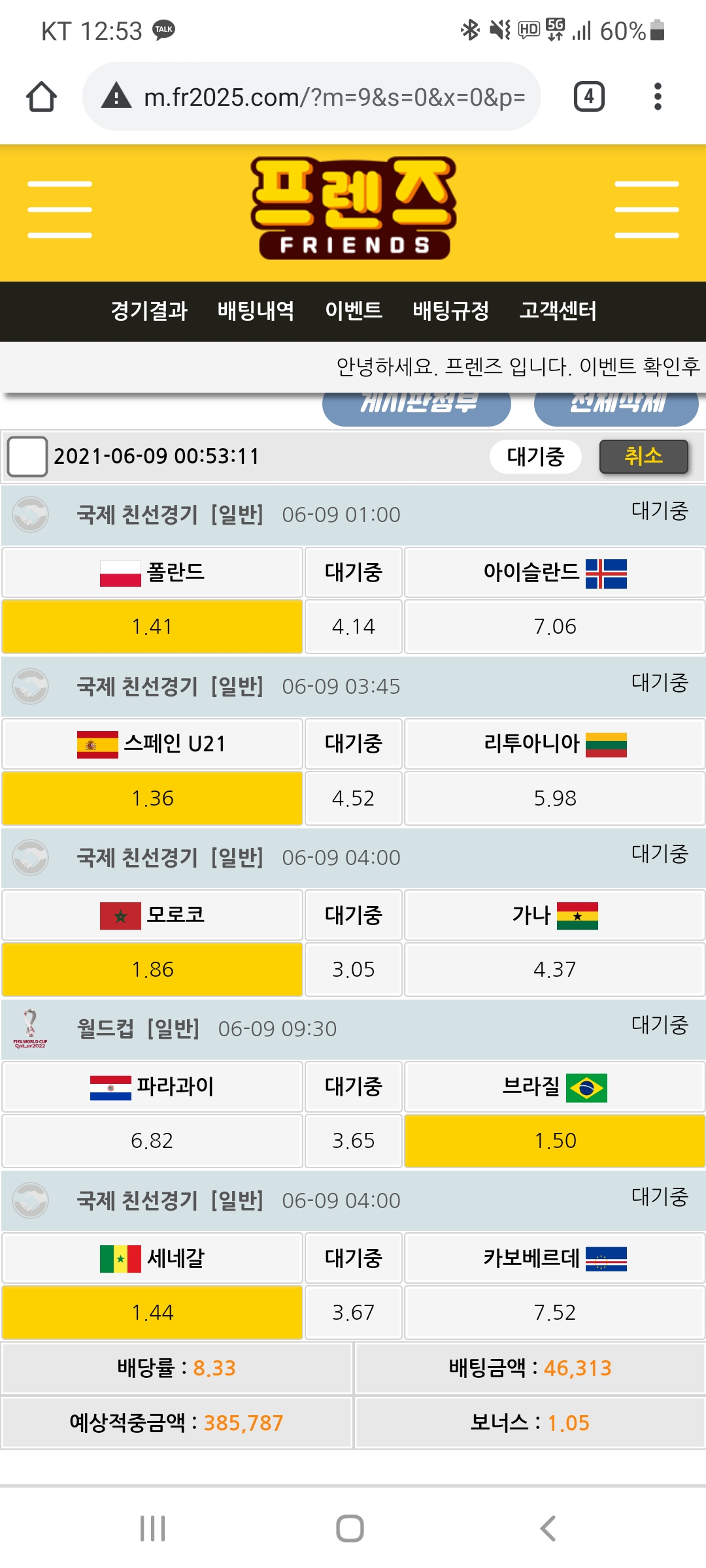
Task: Open the left hamburger menu
Action: coord(59,210)
